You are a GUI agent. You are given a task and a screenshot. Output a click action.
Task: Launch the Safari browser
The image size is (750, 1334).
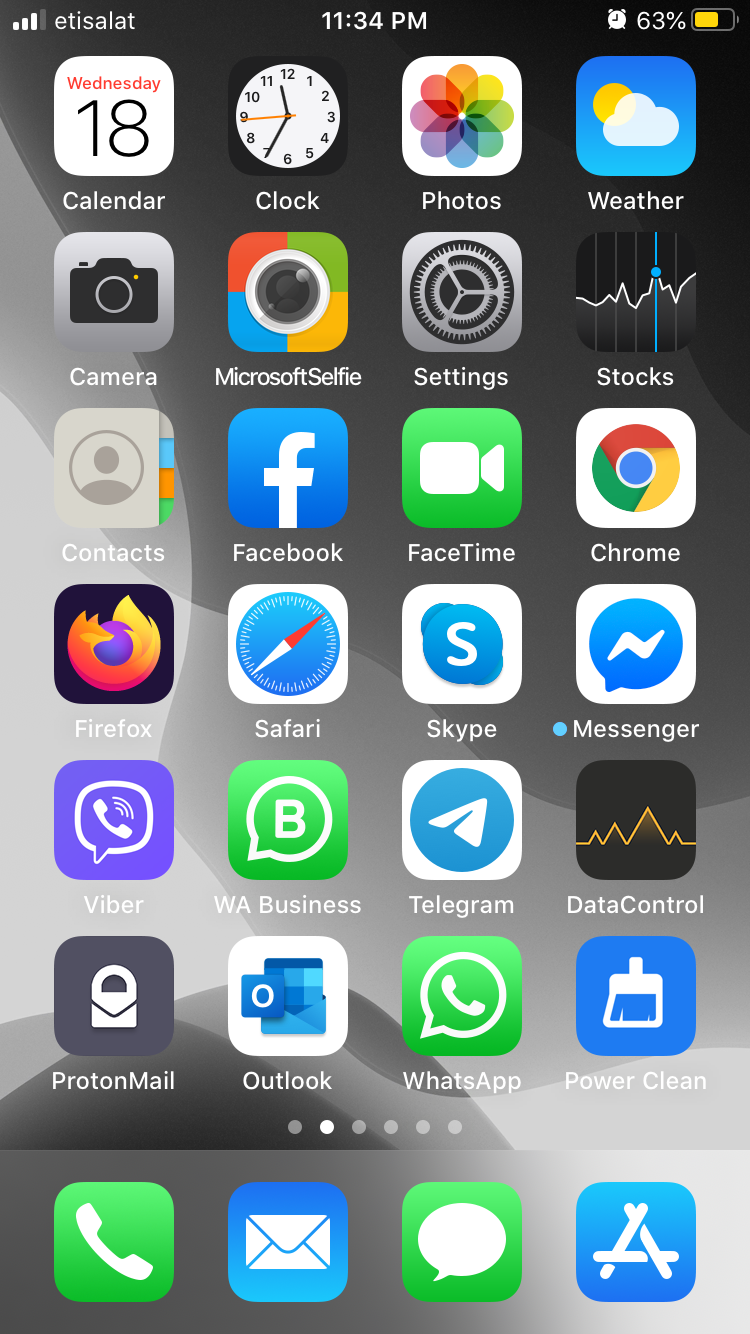click(287, 644)
